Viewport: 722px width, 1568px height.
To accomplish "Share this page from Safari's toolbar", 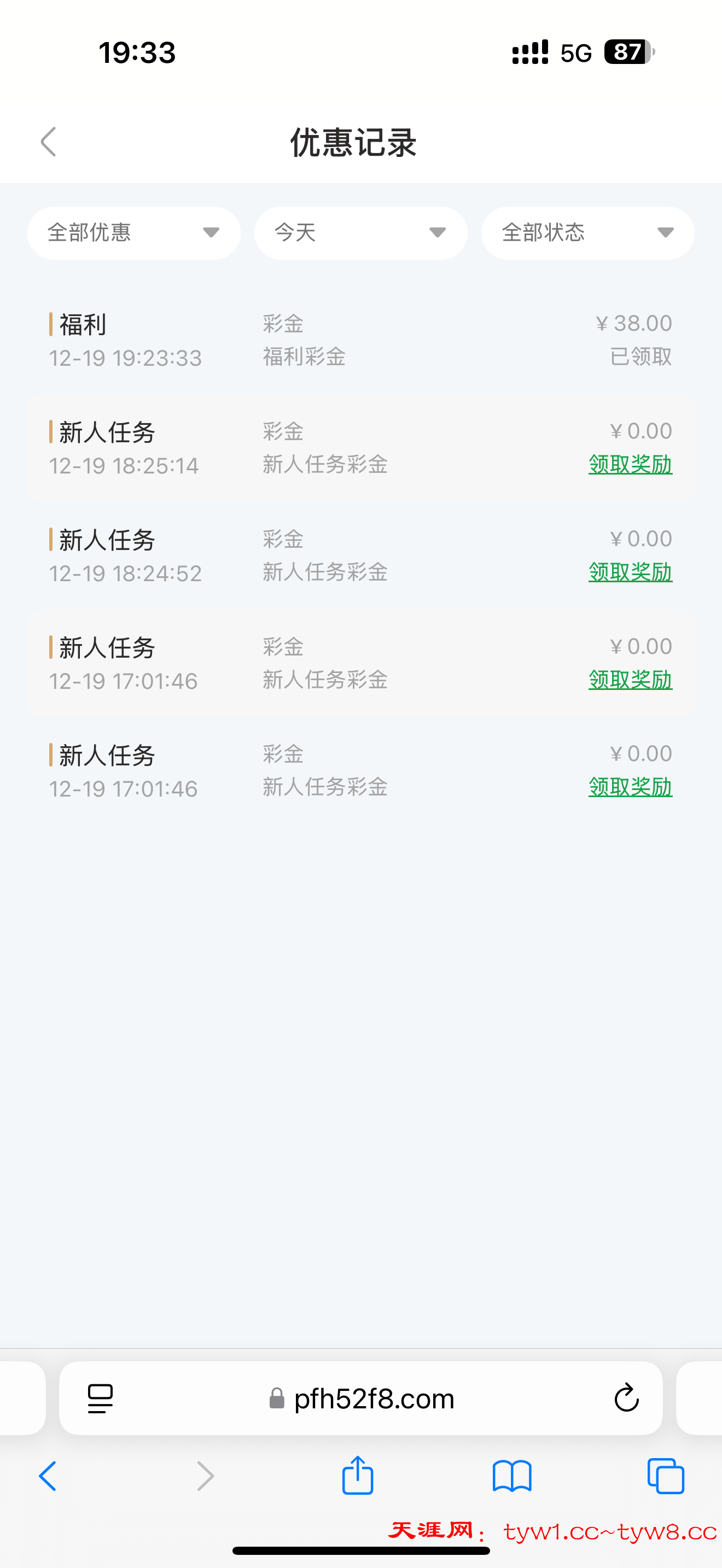I will [x=357, y=1476].
